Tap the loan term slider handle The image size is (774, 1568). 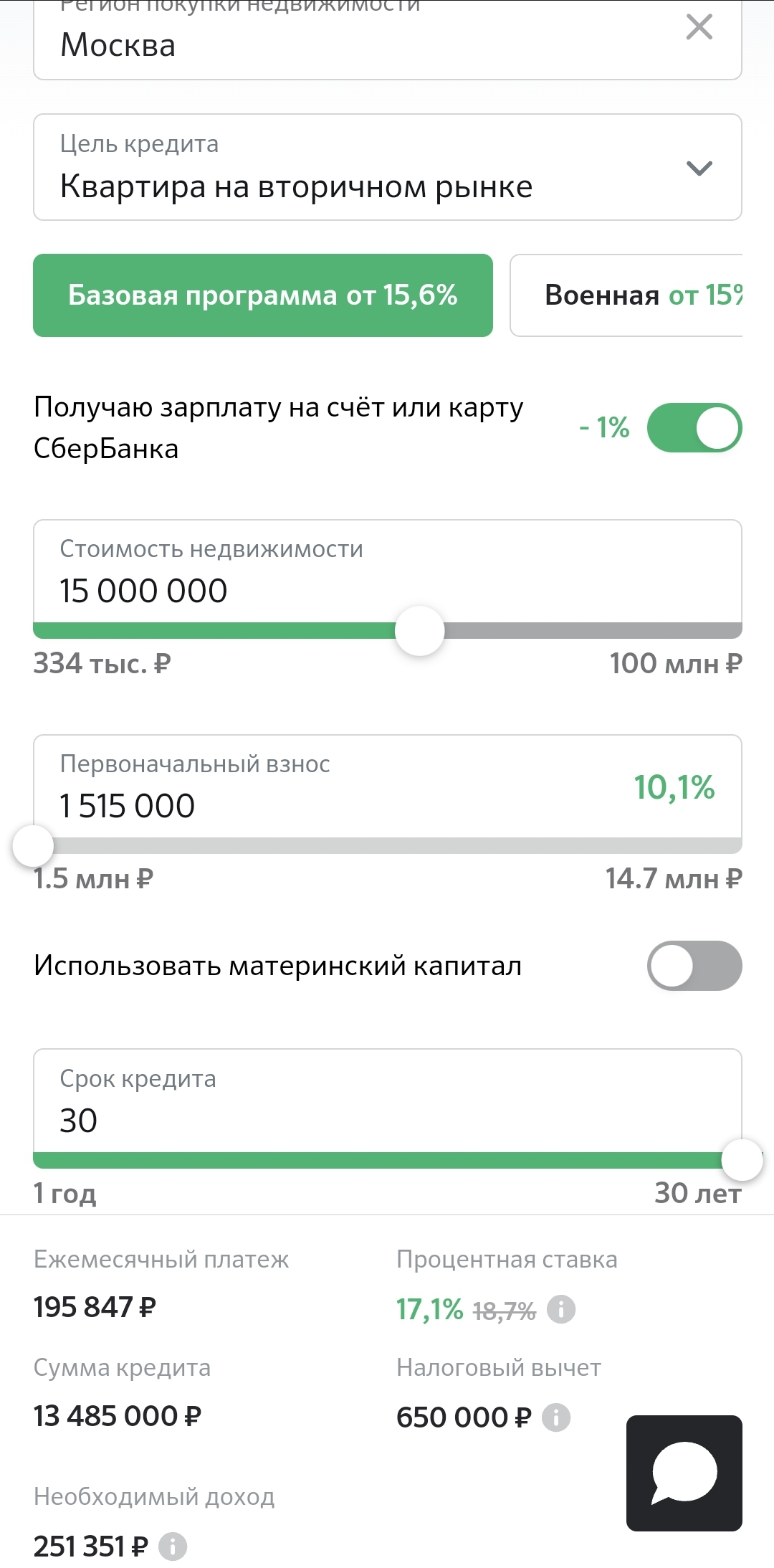click(x=742, y=1160)
